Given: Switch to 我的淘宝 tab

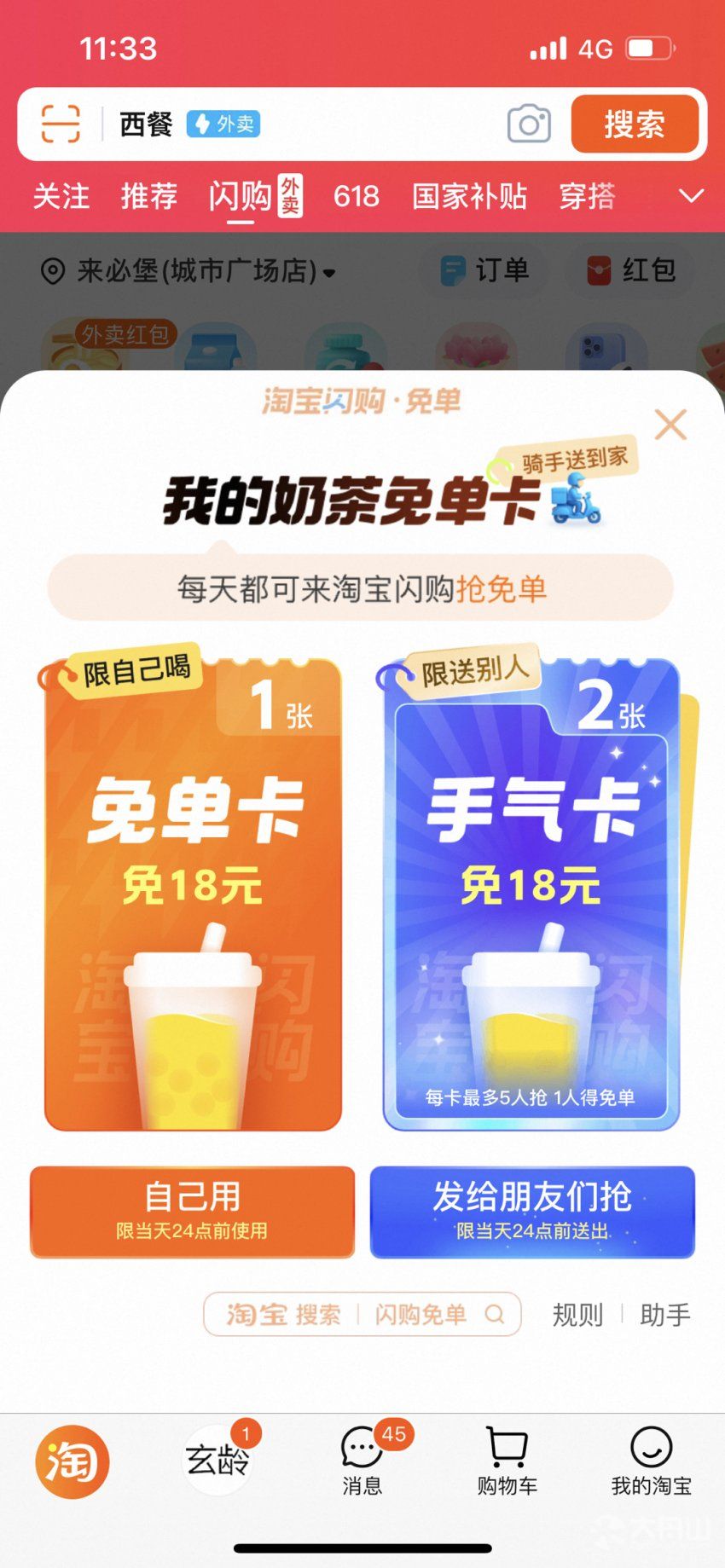Looking at the screenshot, I should coord(651,1461).
